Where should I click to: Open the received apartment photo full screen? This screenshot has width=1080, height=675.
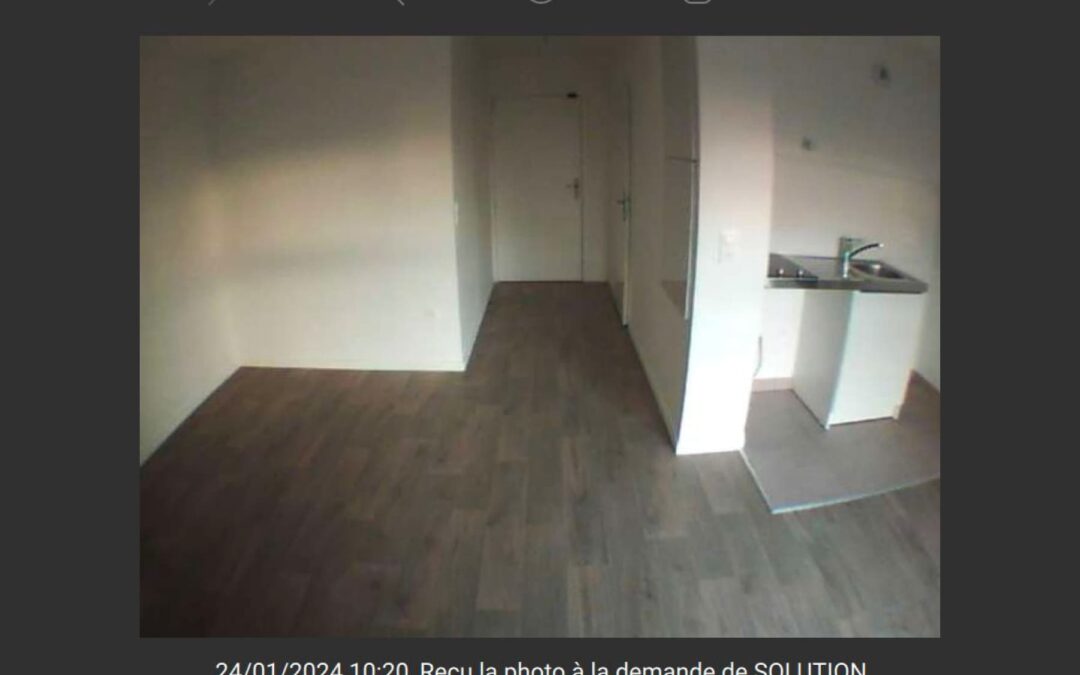[x=539, y=336]
